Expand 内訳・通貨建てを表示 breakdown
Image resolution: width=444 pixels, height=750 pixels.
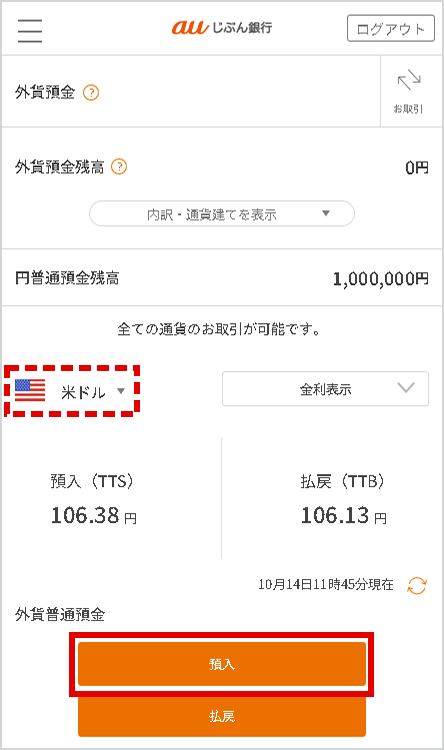click(222, 213)
